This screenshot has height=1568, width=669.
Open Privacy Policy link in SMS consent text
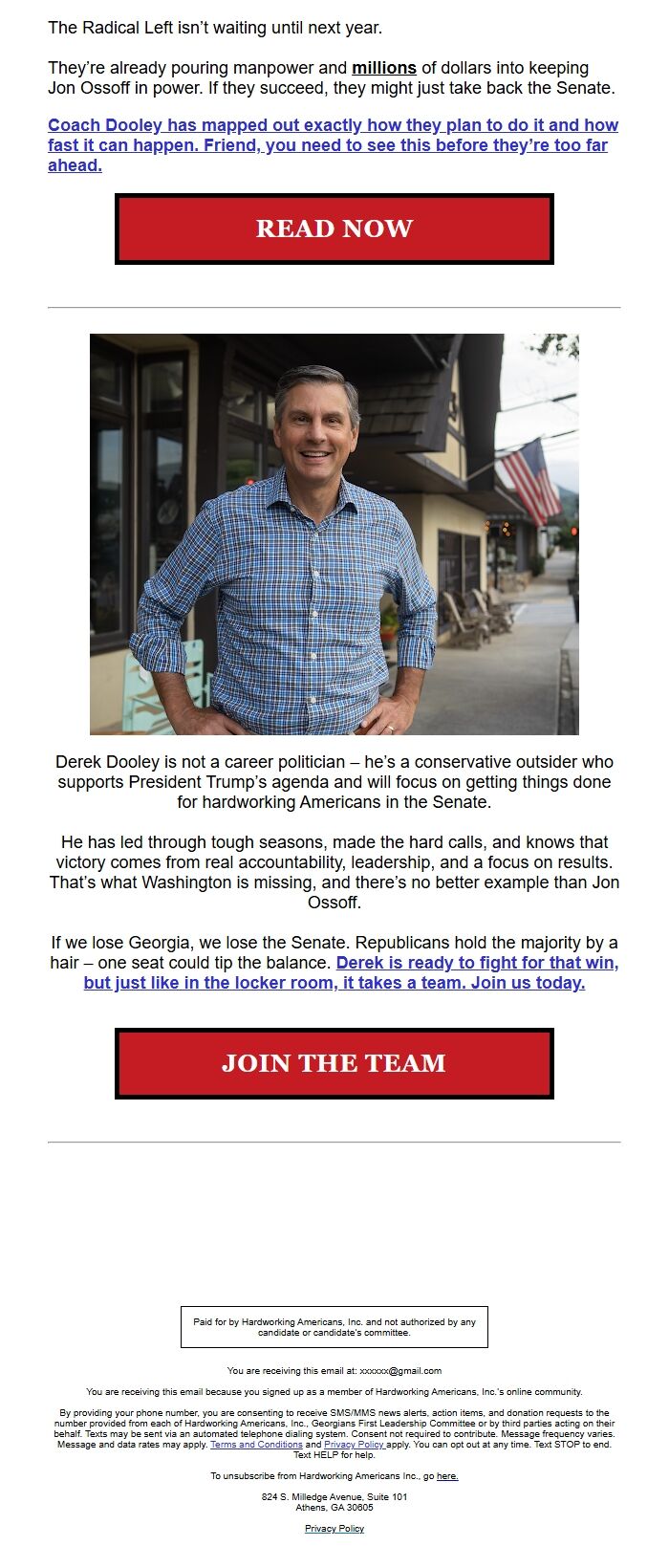354,1445
